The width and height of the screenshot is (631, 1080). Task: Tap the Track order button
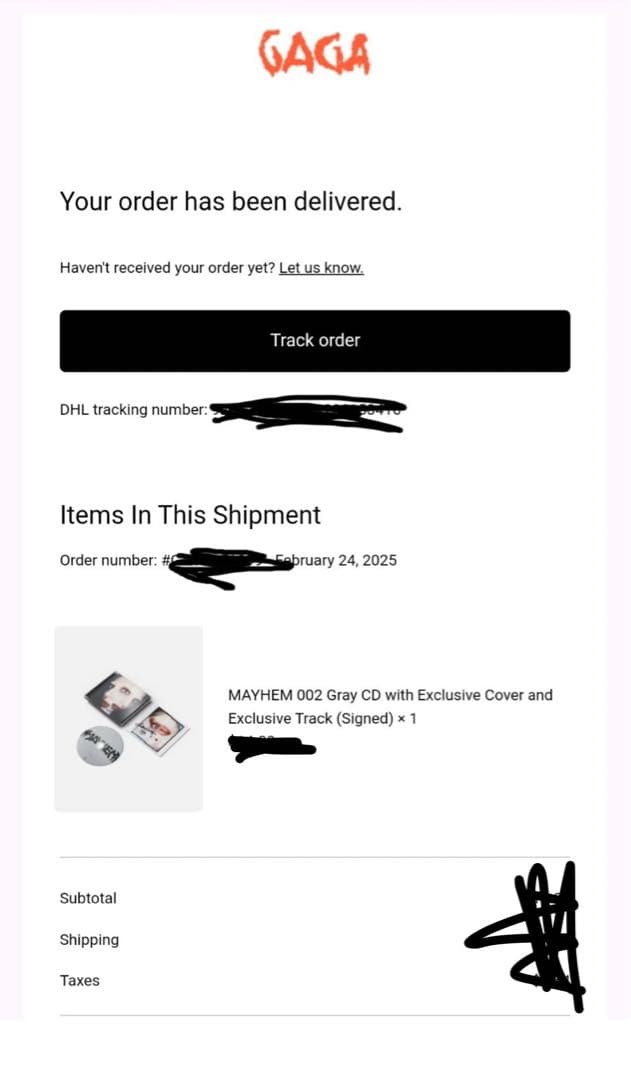[x=315, y=341]
